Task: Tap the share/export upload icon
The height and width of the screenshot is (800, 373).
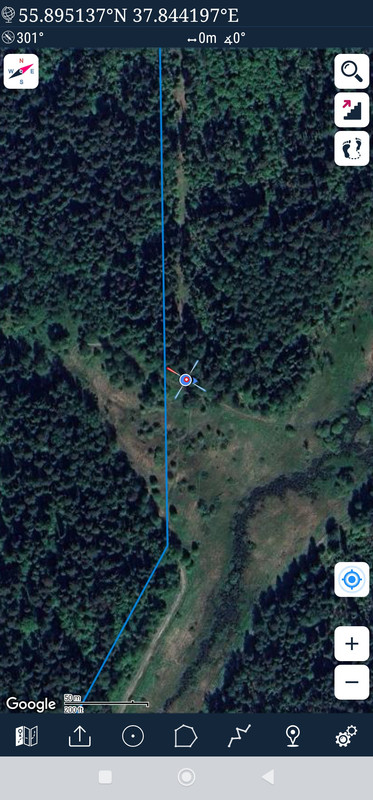Action: tap(80, 736)
